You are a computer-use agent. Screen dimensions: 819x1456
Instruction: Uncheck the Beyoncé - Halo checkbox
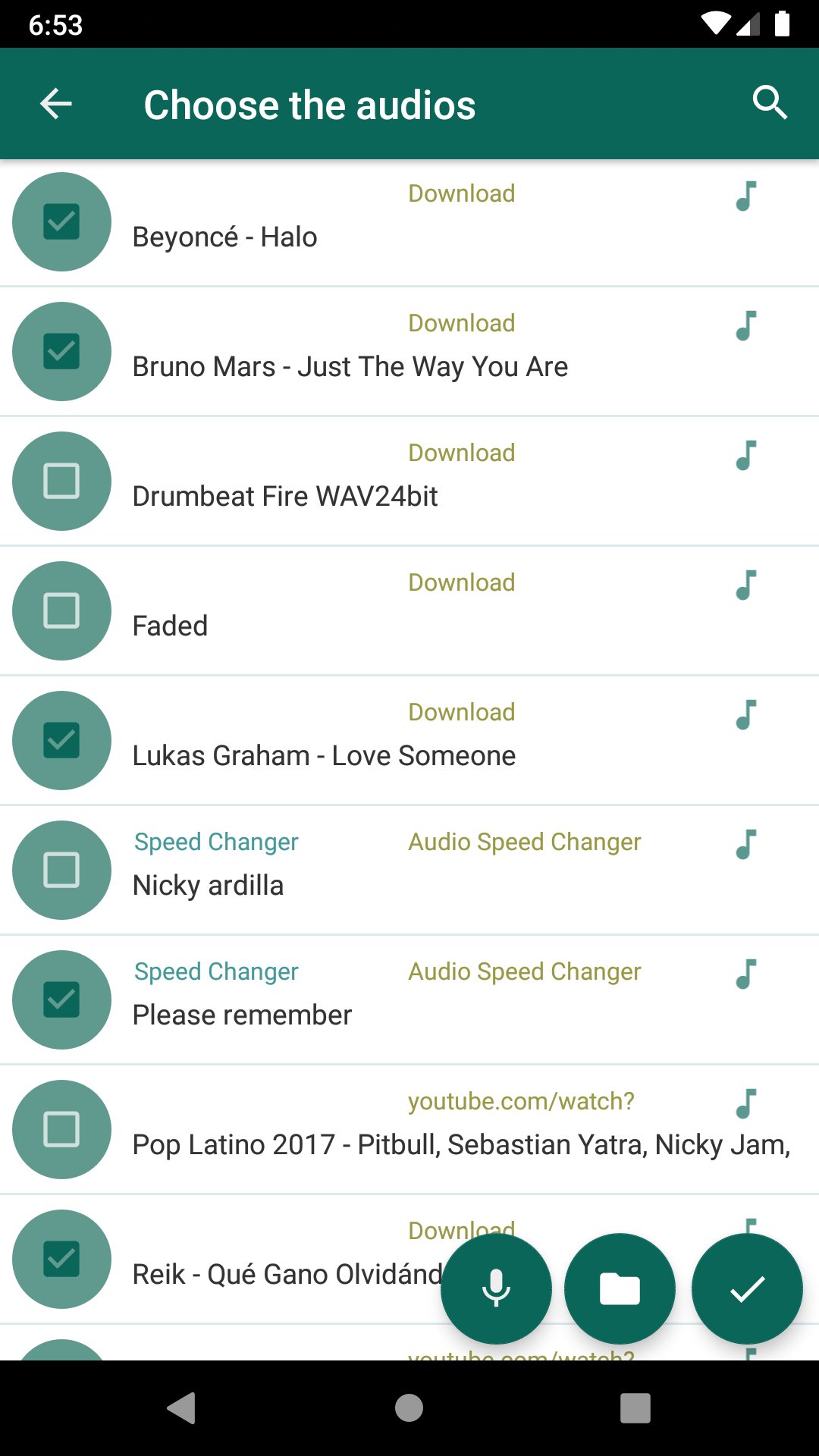(x=61, y=222)
